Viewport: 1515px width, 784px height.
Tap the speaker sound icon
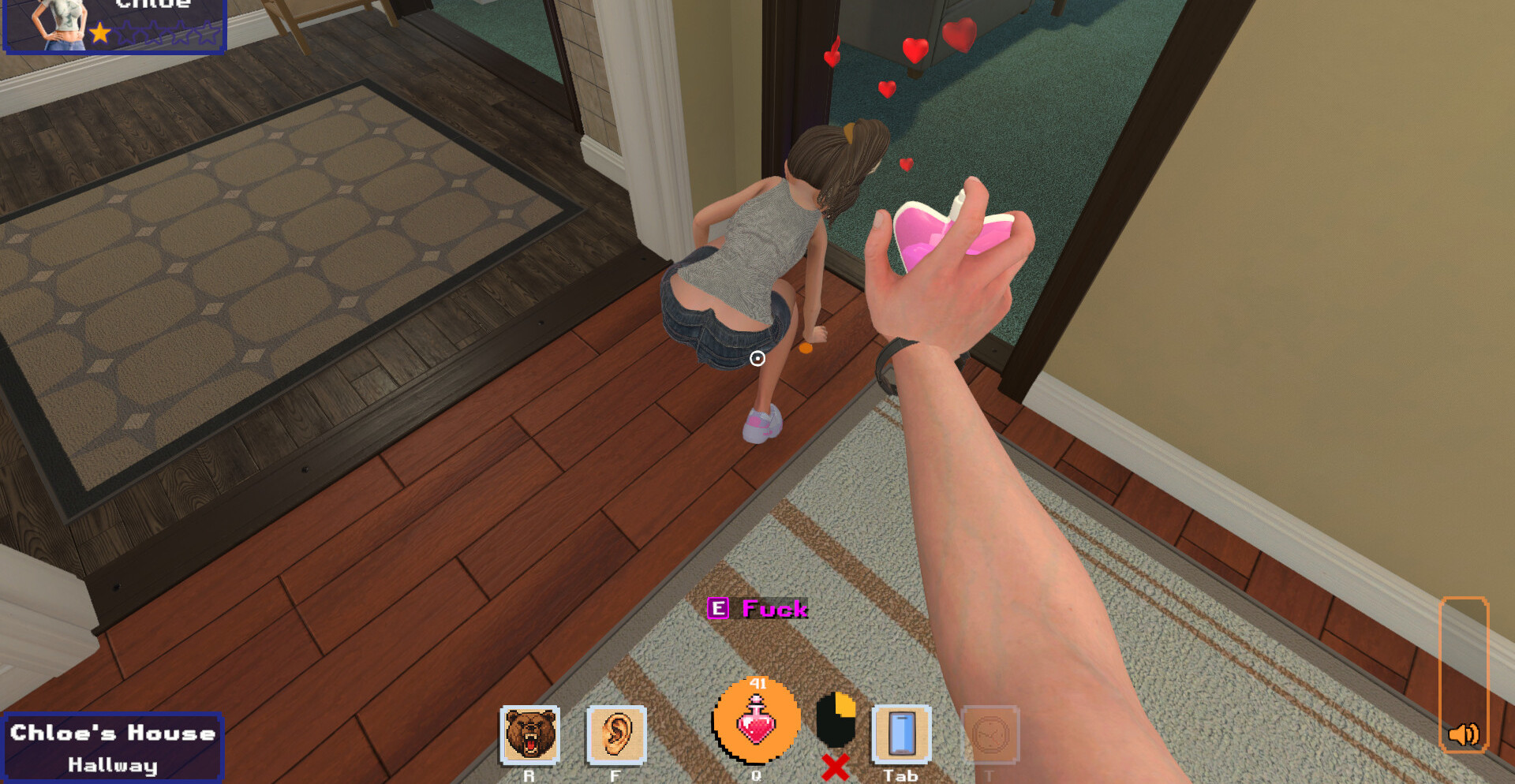[x=1464, y=734]
